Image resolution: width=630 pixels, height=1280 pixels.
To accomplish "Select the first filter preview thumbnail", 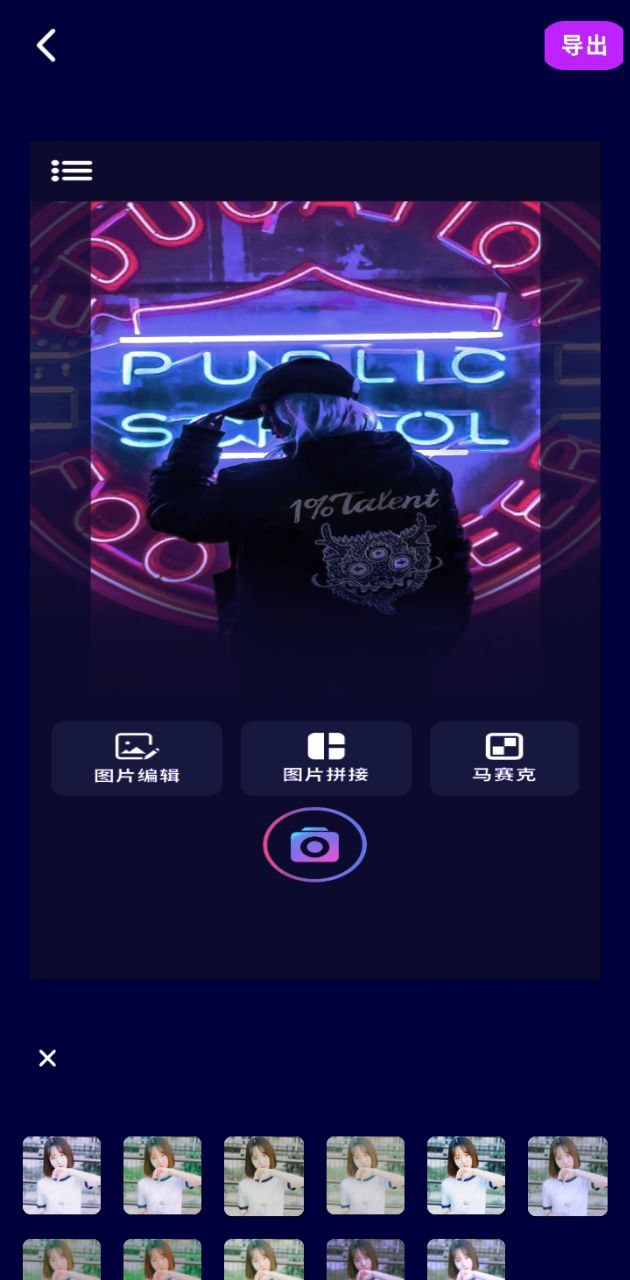I will (x=62, y=1175).
